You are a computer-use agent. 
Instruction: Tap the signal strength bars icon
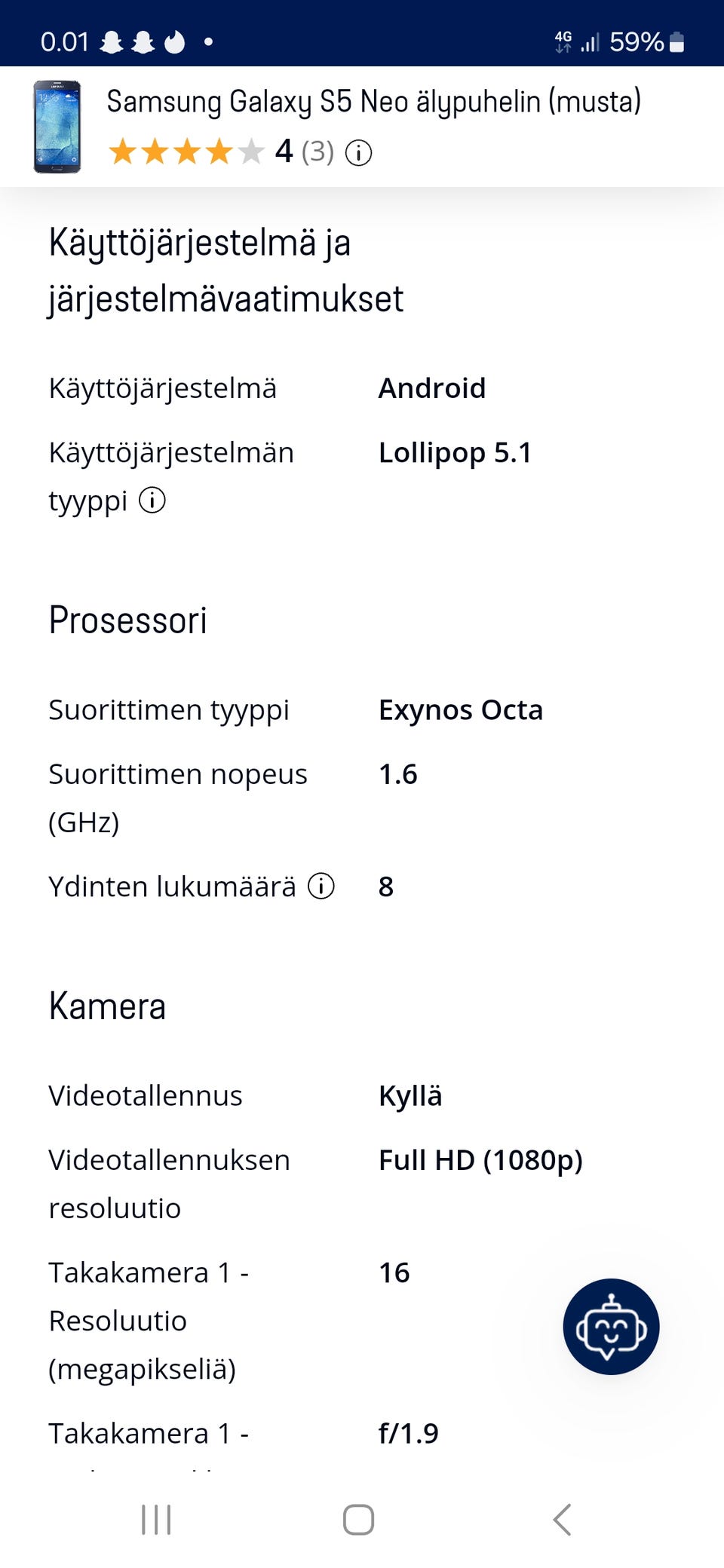pos(590,40)
